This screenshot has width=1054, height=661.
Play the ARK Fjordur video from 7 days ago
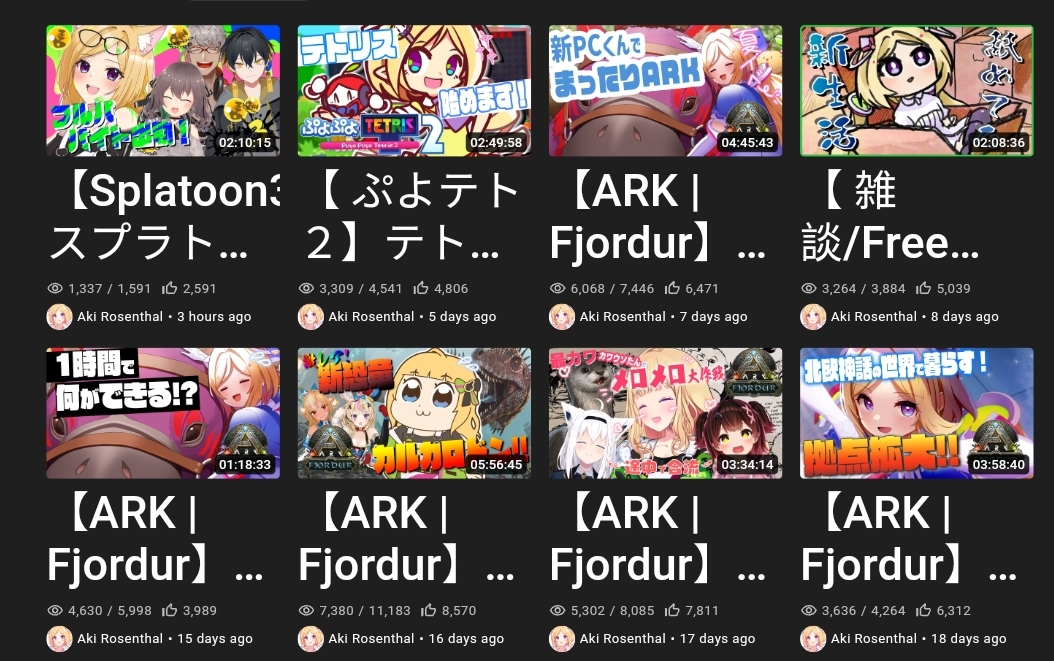pyautogui.click(x=665, y=90)
